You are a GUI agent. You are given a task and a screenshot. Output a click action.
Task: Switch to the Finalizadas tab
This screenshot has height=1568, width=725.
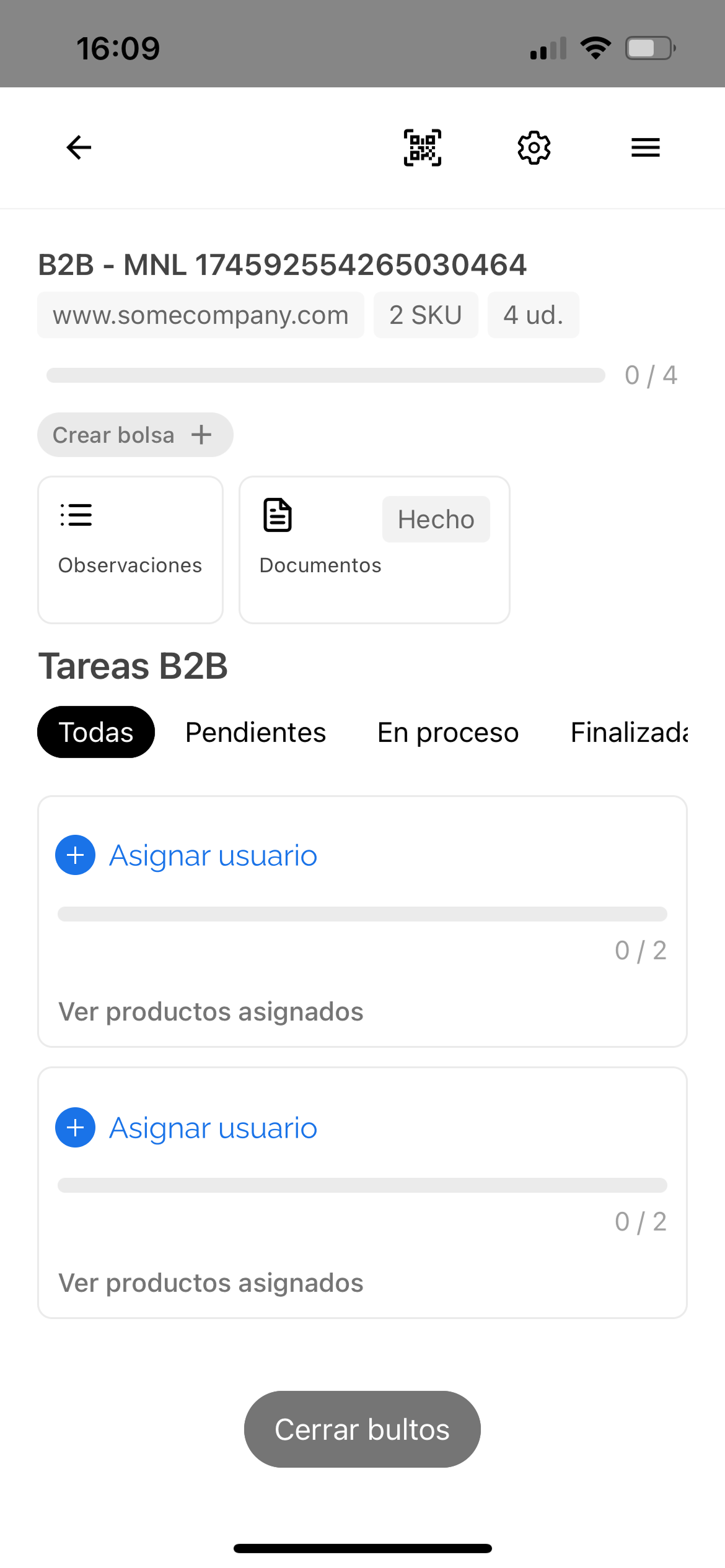coord(629,732)
